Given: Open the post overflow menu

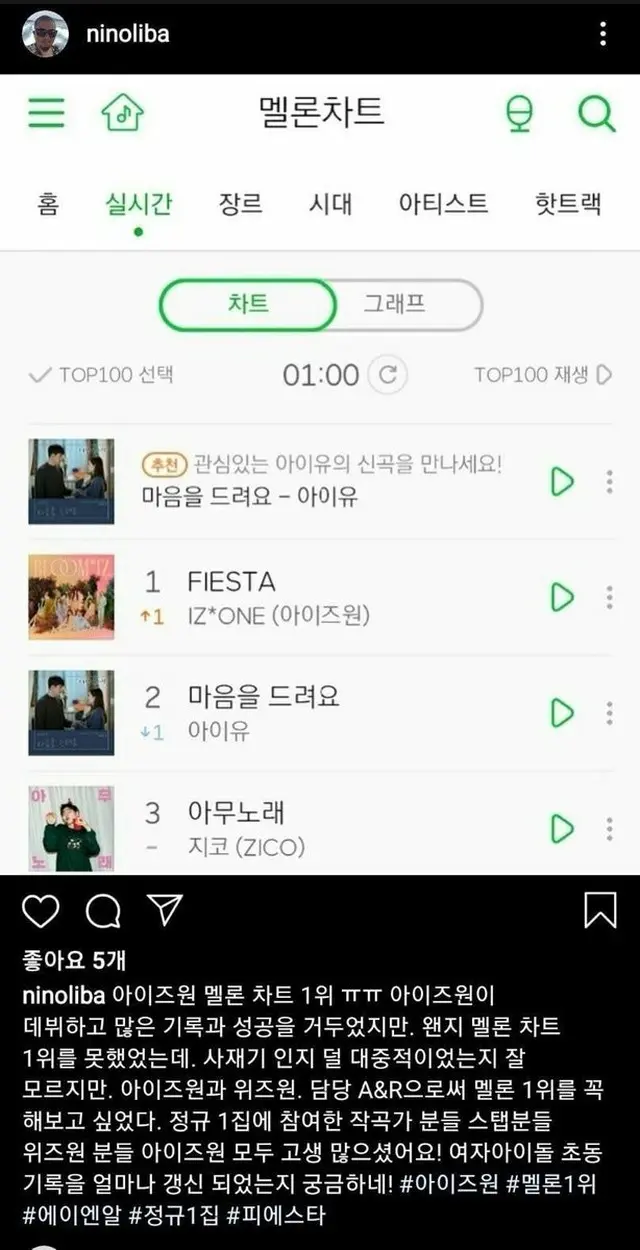Looking at the screenshot, I should tap(602, 34).
